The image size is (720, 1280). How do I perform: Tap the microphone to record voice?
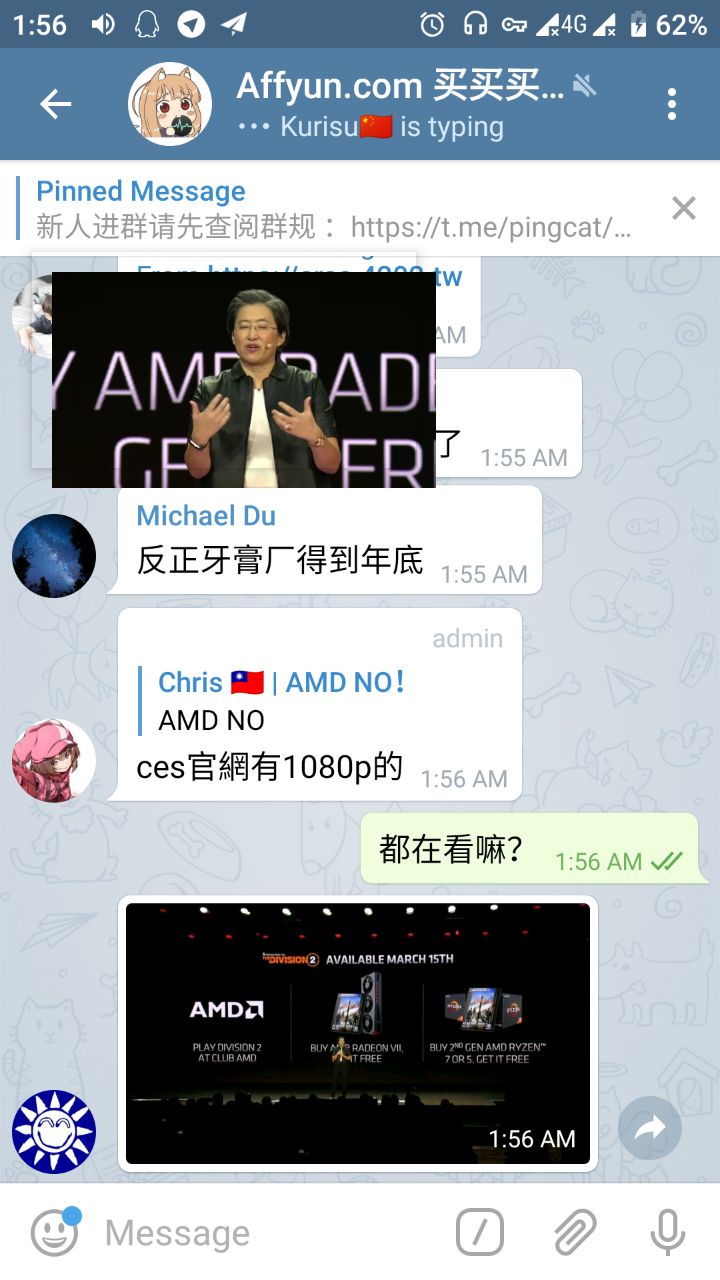[667, 1233]
